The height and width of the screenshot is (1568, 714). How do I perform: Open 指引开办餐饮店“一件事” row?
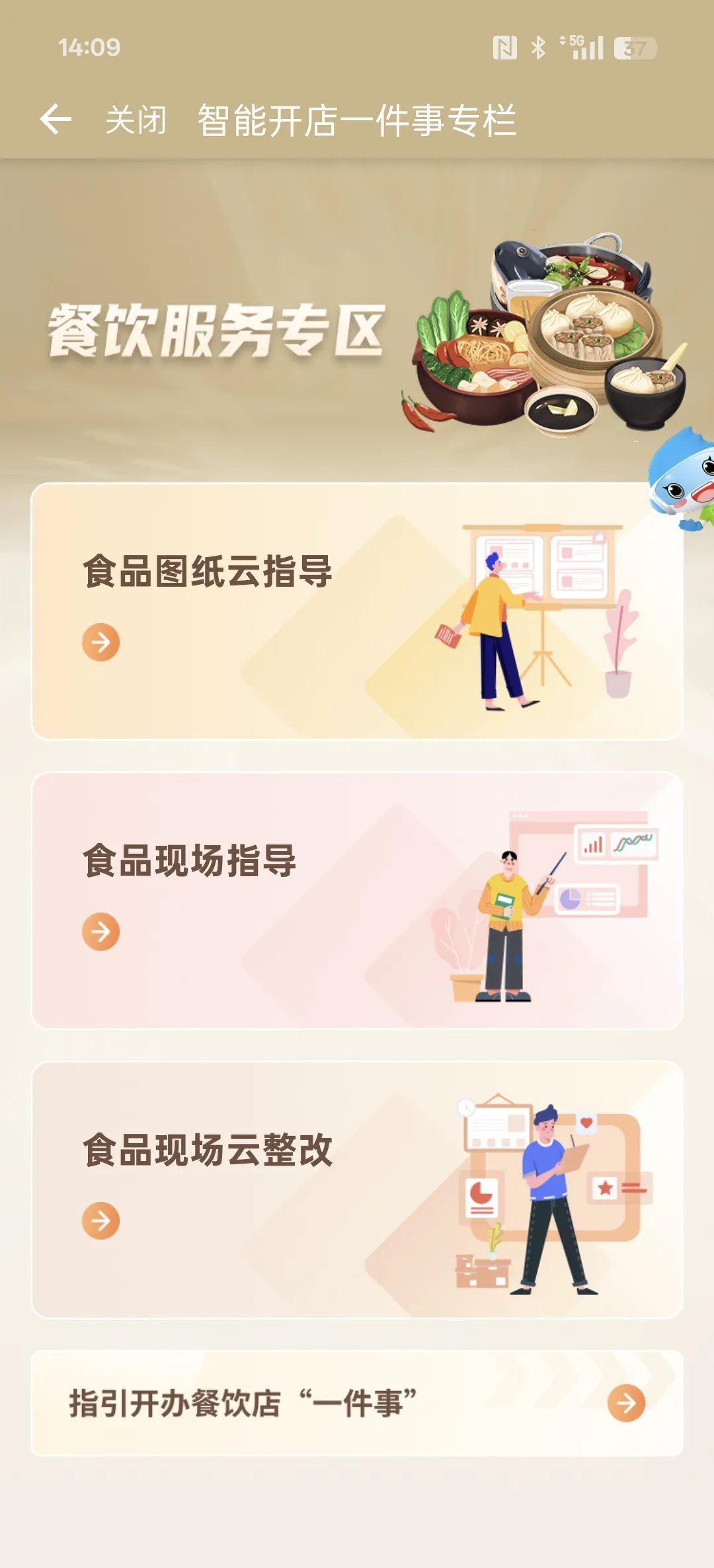pos(357,1403)
